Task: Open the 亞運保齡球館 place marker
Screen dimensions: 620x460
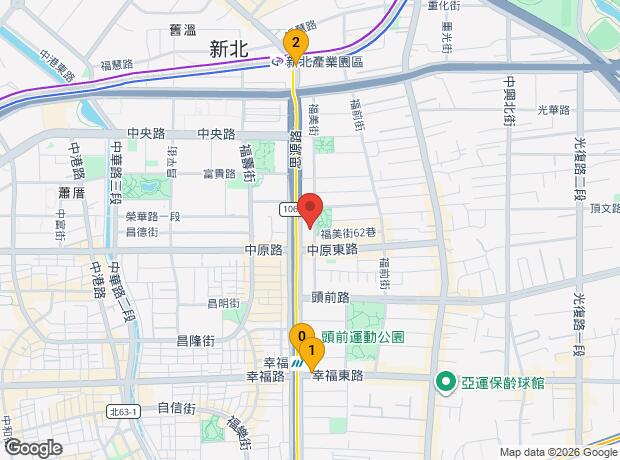Action: point(446,382)
